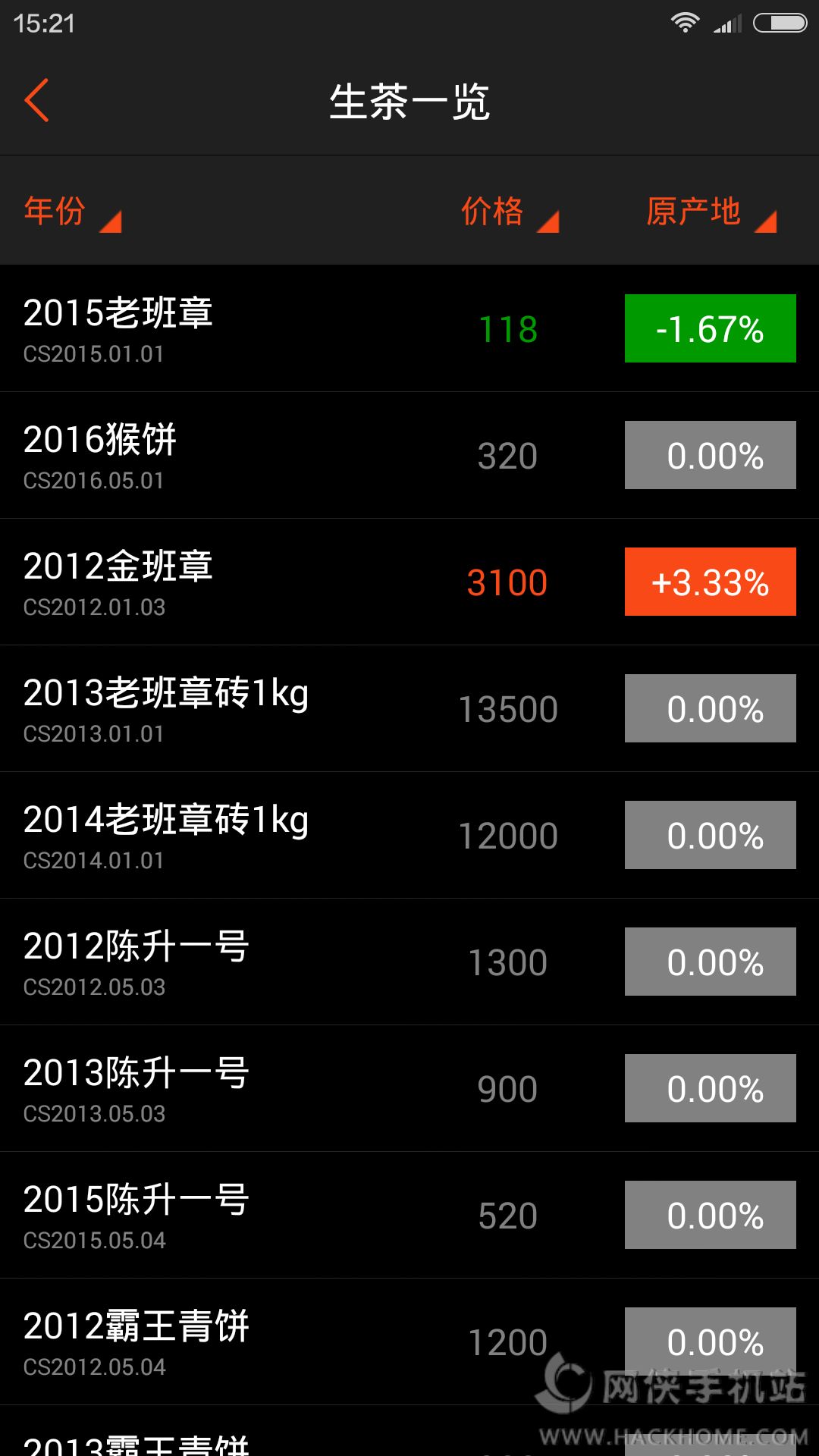
Task: Select the 2016猴饼 row
Action: pyautogui.click(x=100, y=456)
